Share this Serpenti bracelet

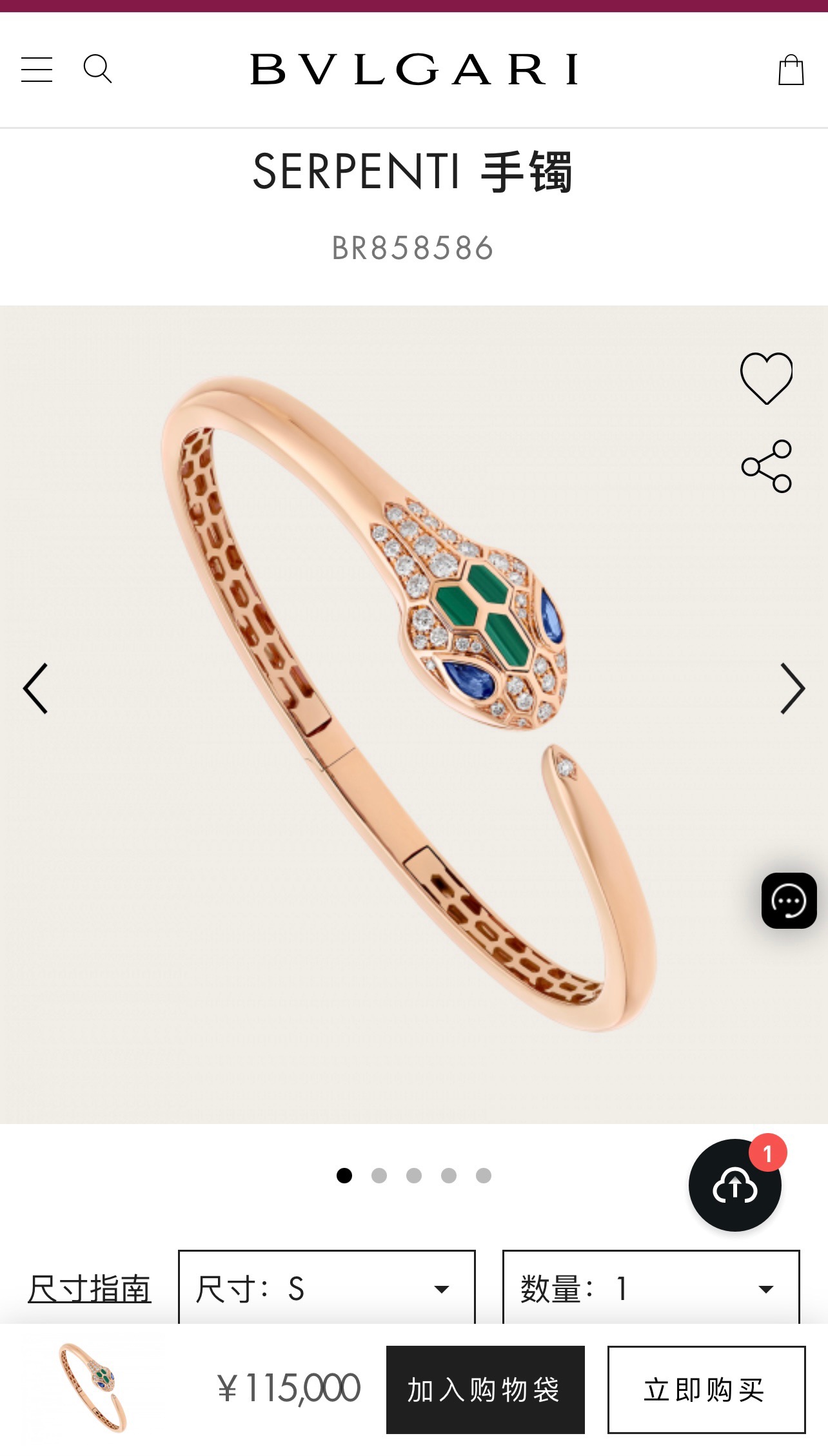pyautogui.click(x=767, y=467)
